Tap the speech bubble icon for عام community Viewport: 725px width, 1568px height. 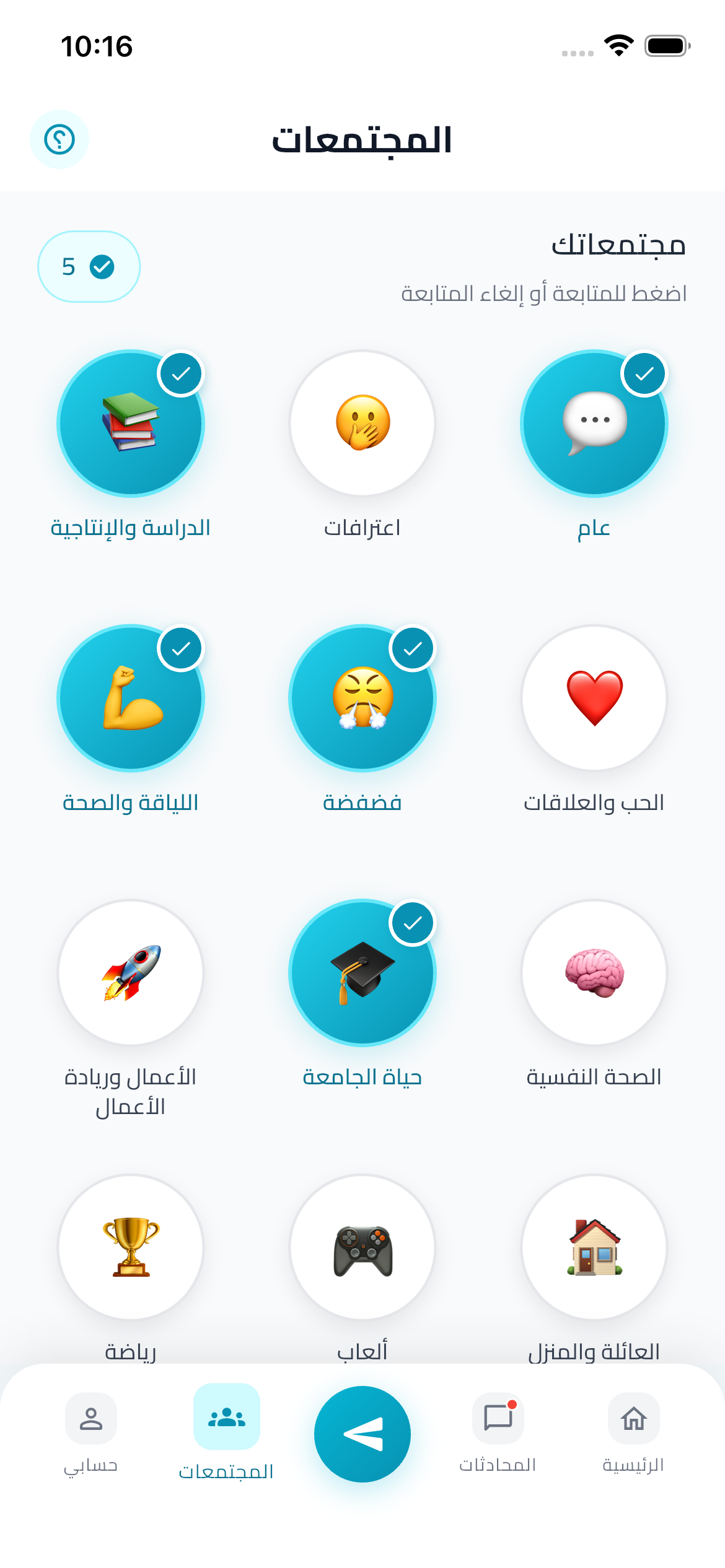pyautogui.click(x=593, y=423)
